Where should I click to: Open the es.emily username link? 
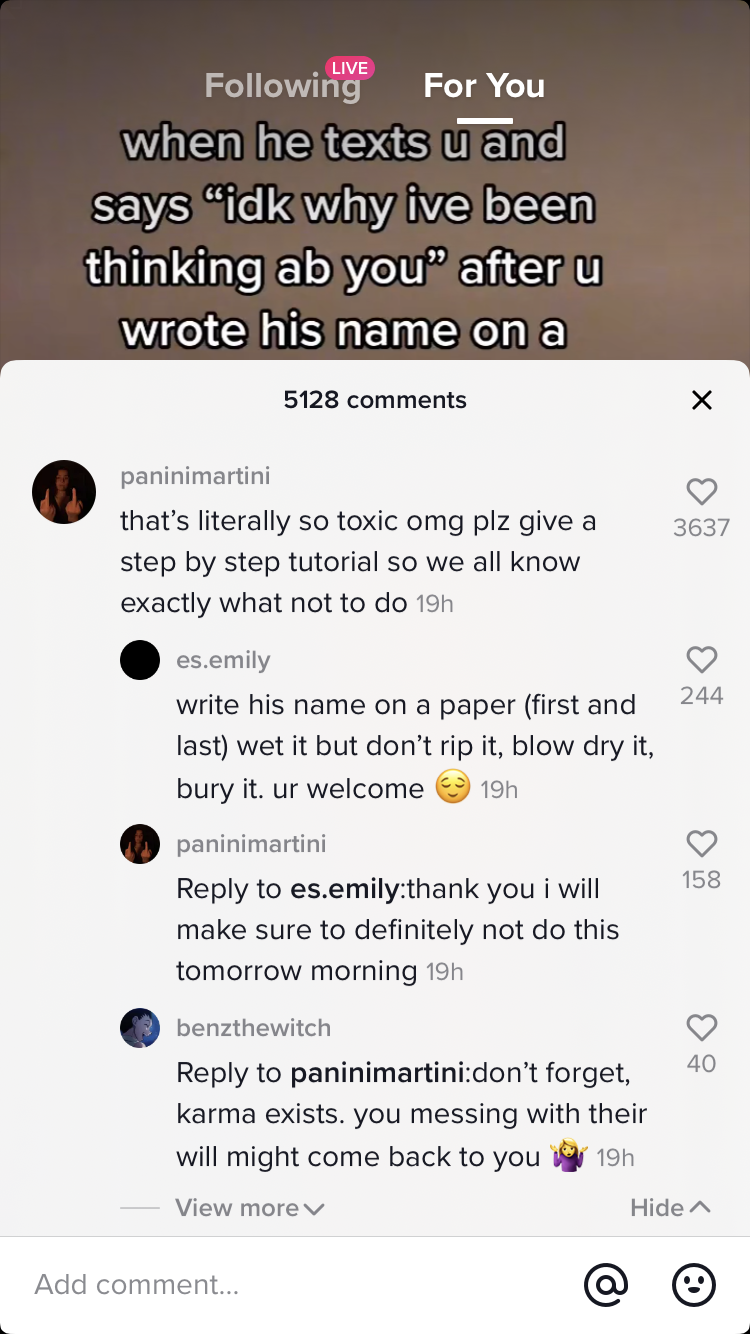point(223,660)
